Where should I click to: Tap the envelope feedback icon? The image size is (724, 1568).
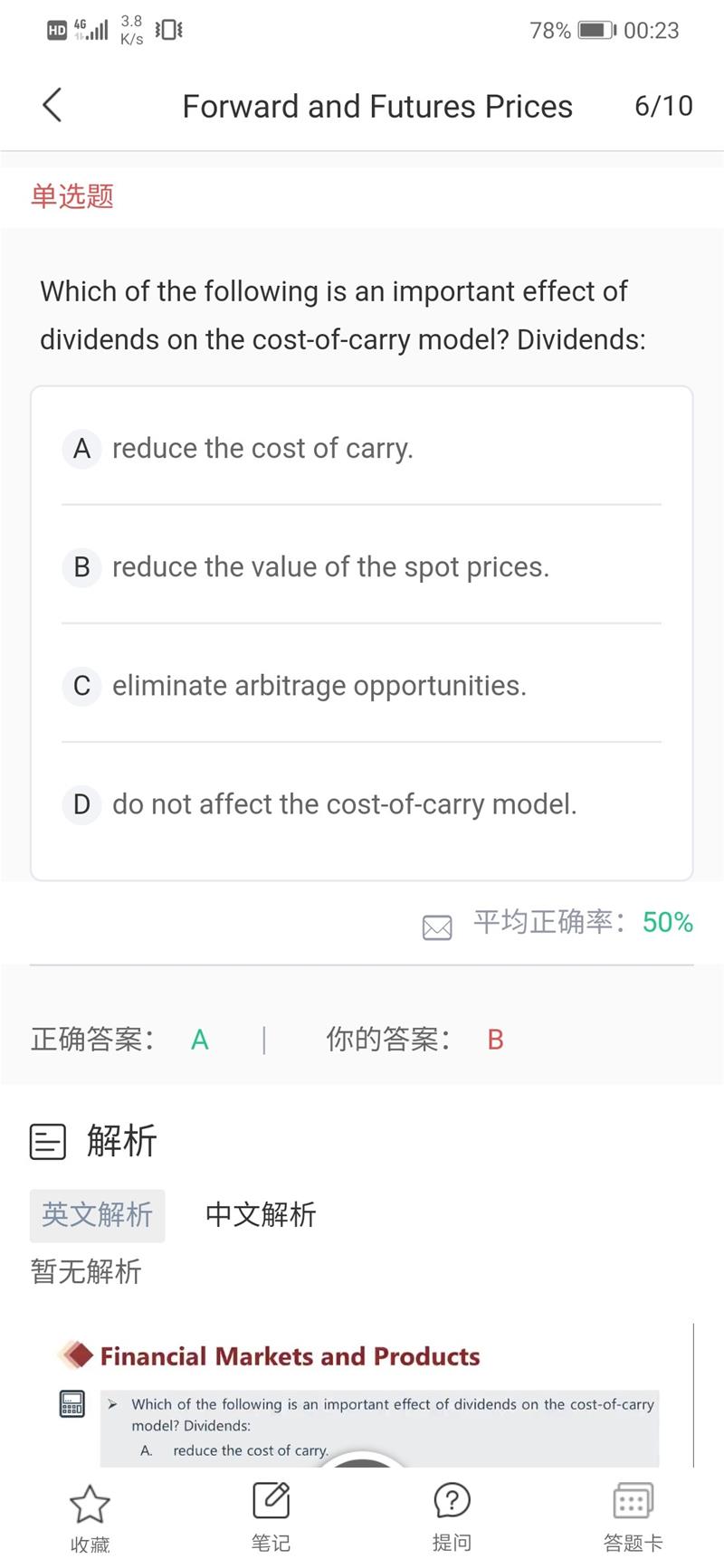(437, 927)
